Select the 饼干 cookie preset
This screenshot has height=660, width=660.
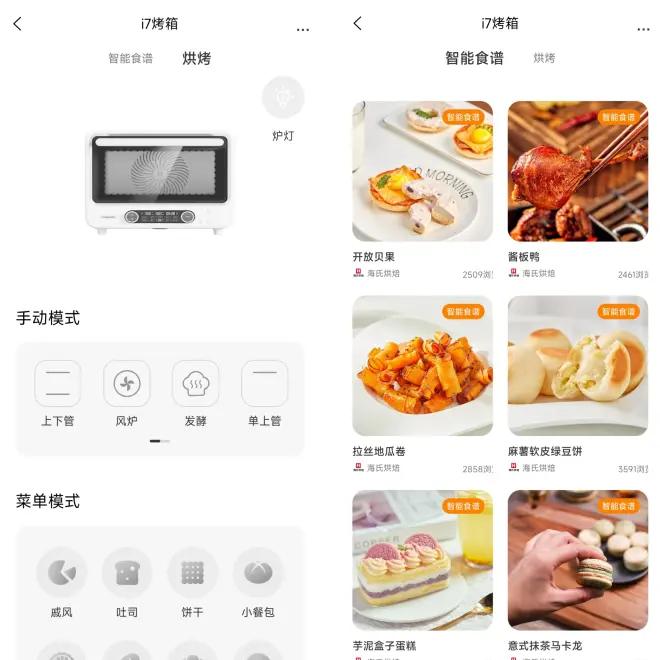coord(192,573)
